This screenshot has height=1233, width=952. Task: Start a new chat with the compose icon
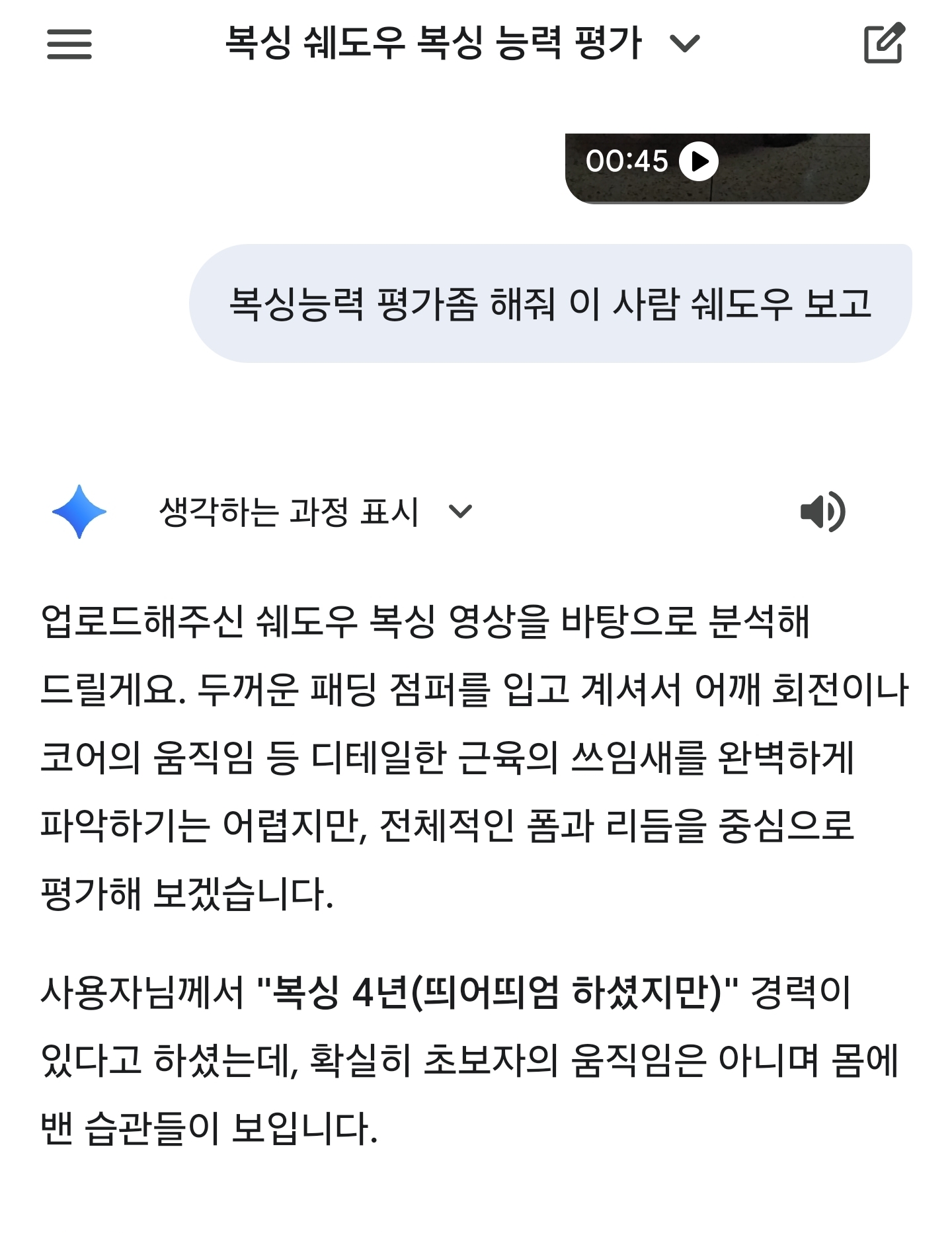click(x=884, y=43)
